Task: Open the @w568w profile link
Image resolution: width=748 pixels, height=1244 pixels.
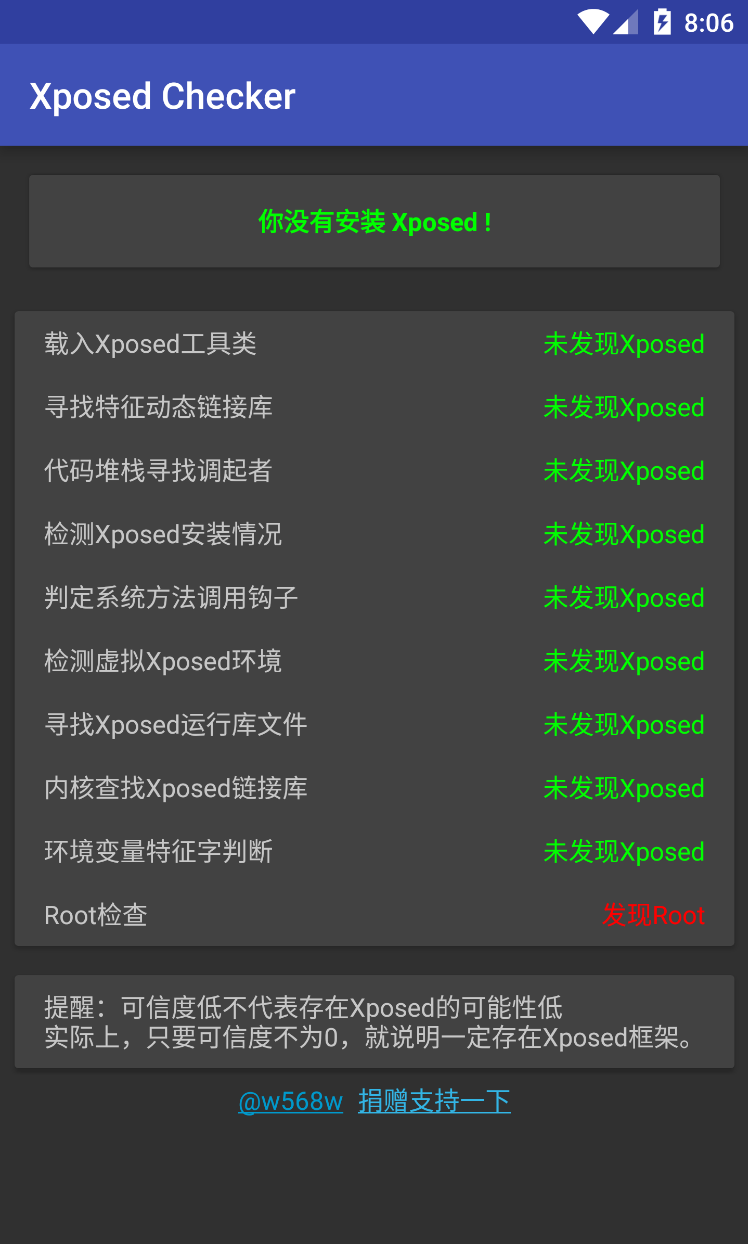Action: (290, 1100)
